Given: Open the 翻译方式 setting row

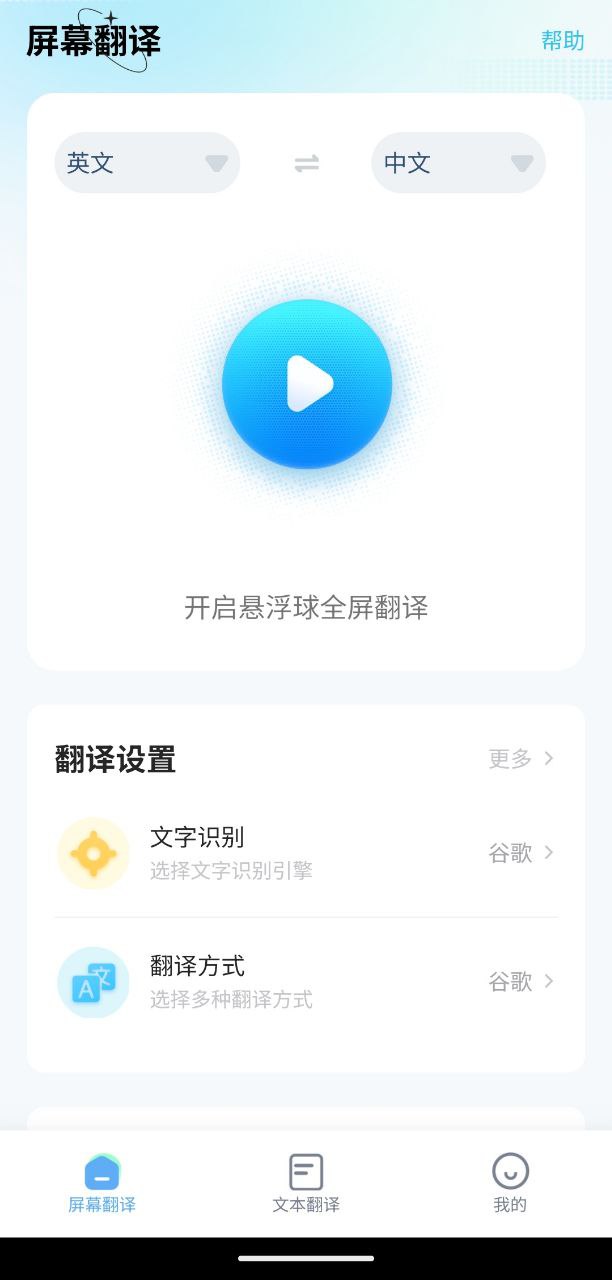Looking at the screenshot, I should click(x=306, y=982).
